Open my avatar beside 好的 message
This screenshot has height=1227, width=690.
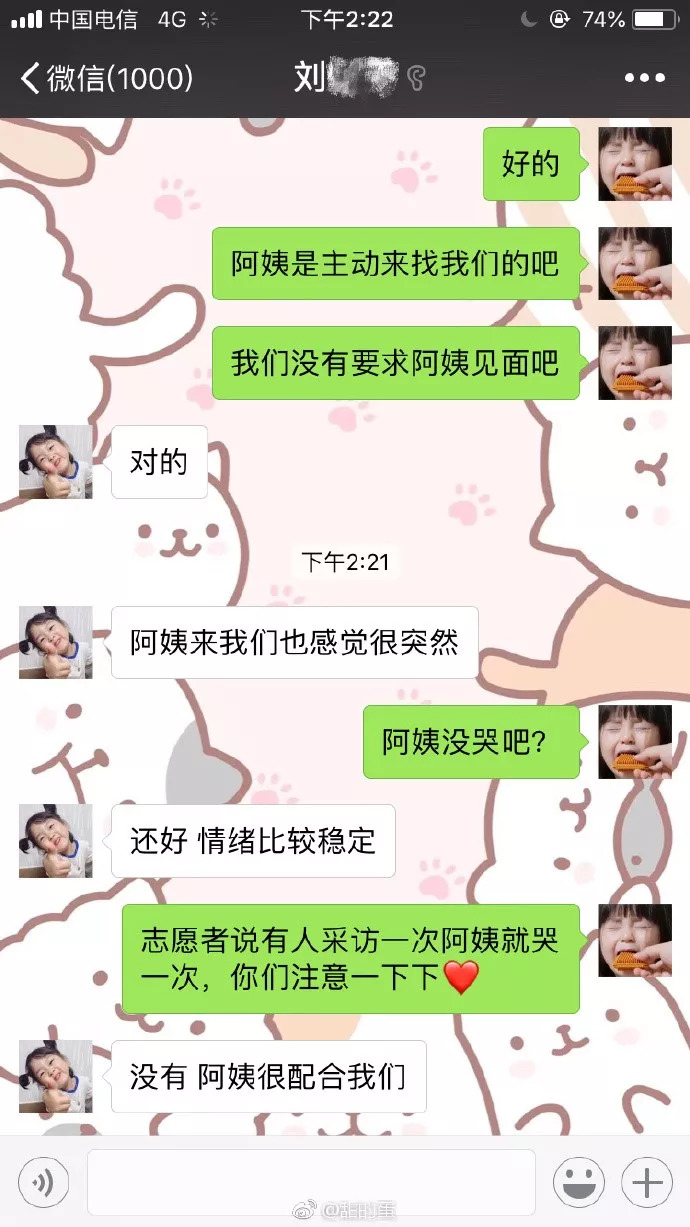pos(635,164)
